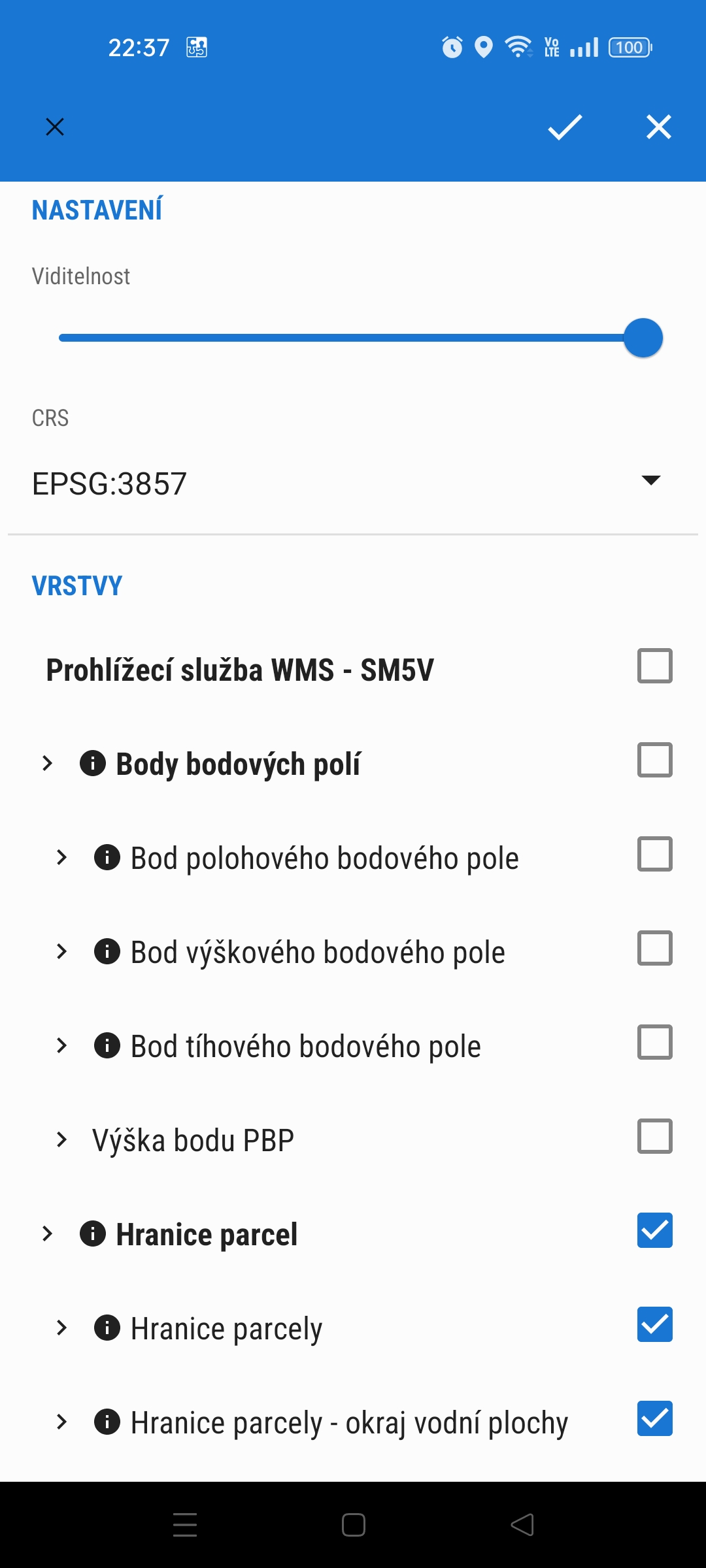Screen dimensions: 706x1568
Task: Enable Bod tíhového bodového pole layer
Action: pos(654,1042)
